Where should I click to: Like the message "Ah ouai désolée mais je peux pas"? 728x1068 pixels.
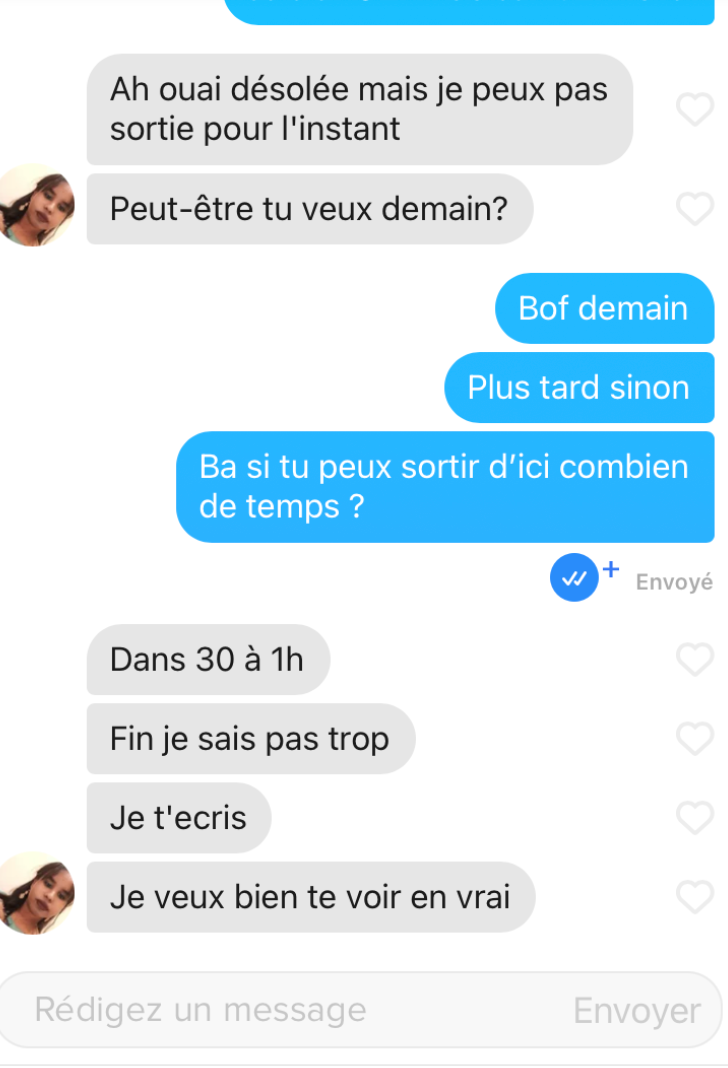point(695,109)
